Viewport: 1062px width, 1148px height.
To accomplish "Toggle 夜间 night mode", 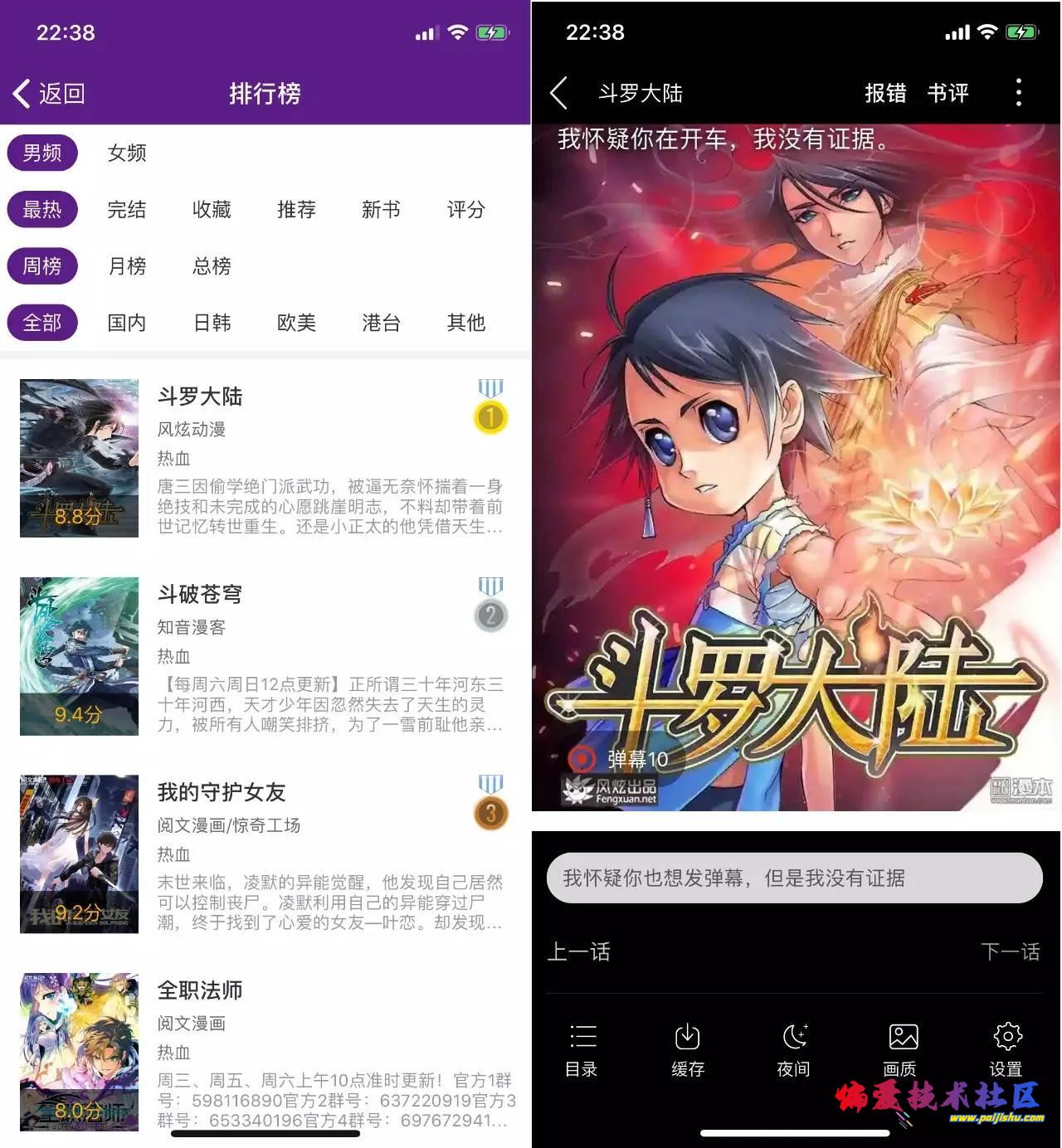I will click(794, 1049).
